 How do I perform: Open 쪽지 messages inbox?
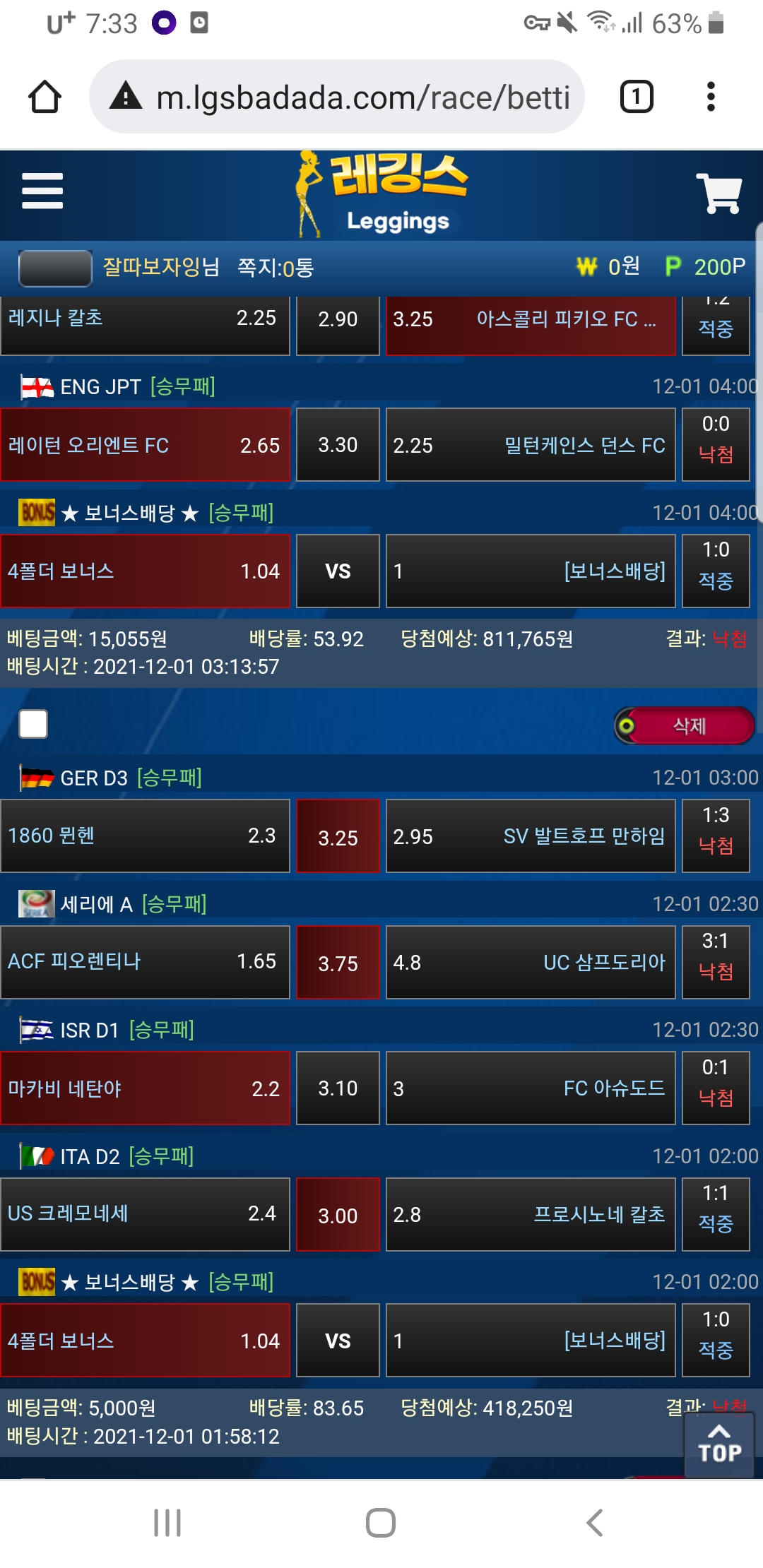pos(276,267)
